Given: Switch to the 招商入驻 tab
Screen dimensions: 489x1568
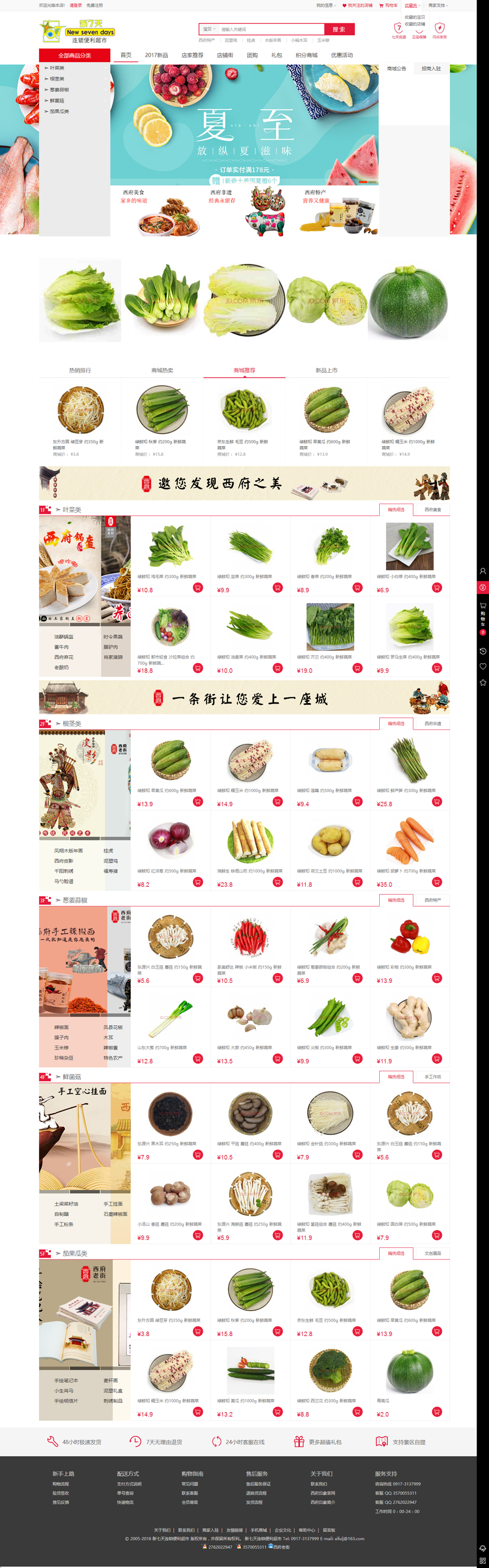Looking at the screenshot, I should 431,69.
